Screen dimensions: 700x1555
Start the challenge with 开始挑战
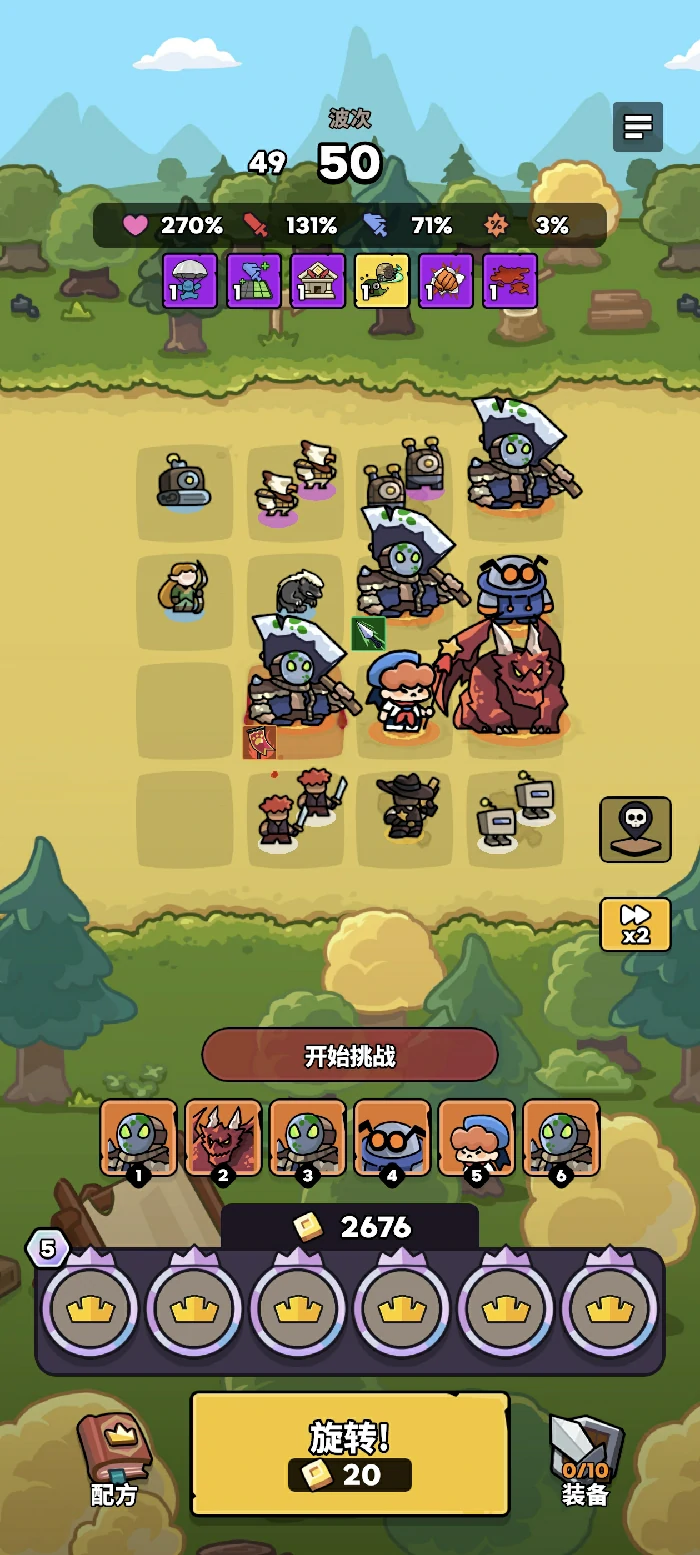(x=350, y=1056)
